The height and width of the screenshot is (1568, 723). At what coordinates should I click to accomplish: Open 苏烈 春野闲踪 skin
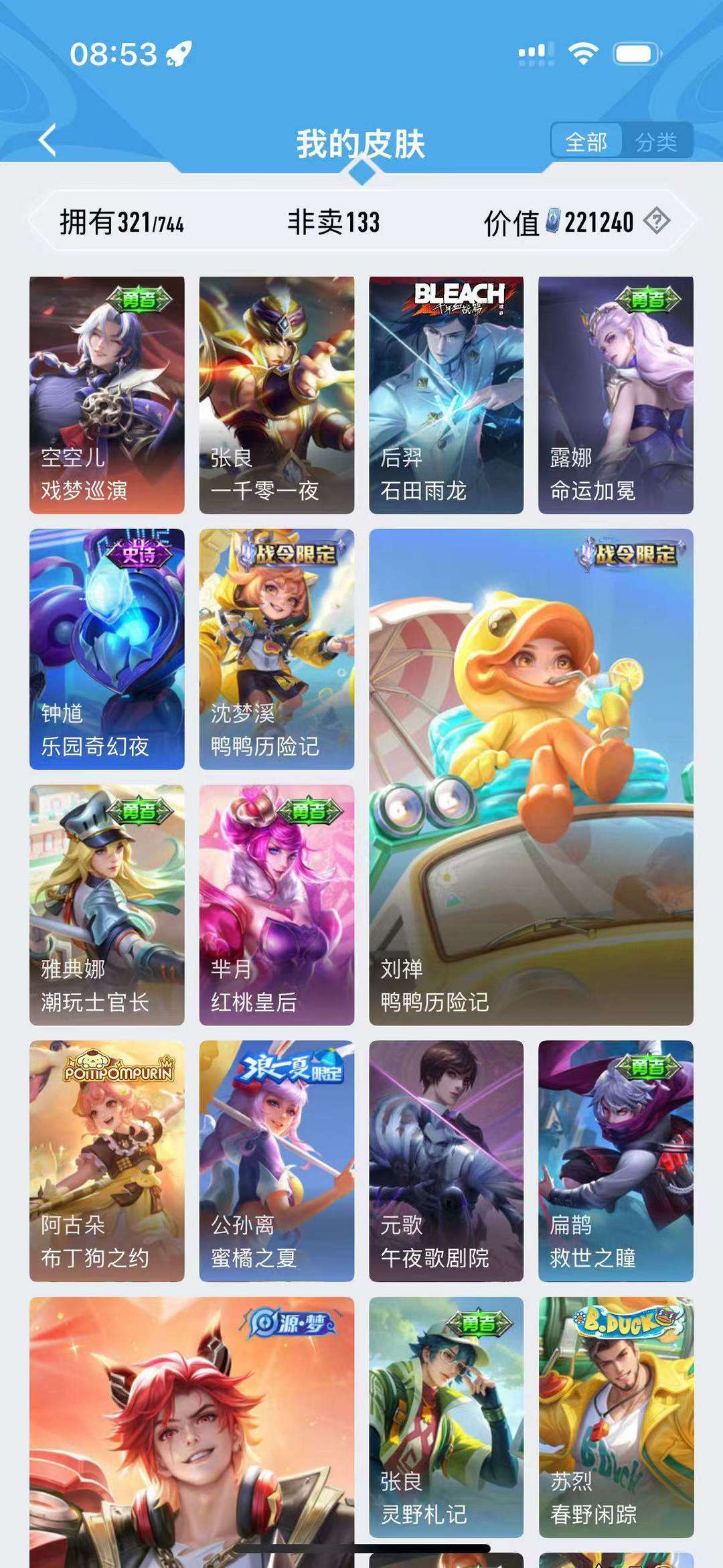tap(616, 1417)
